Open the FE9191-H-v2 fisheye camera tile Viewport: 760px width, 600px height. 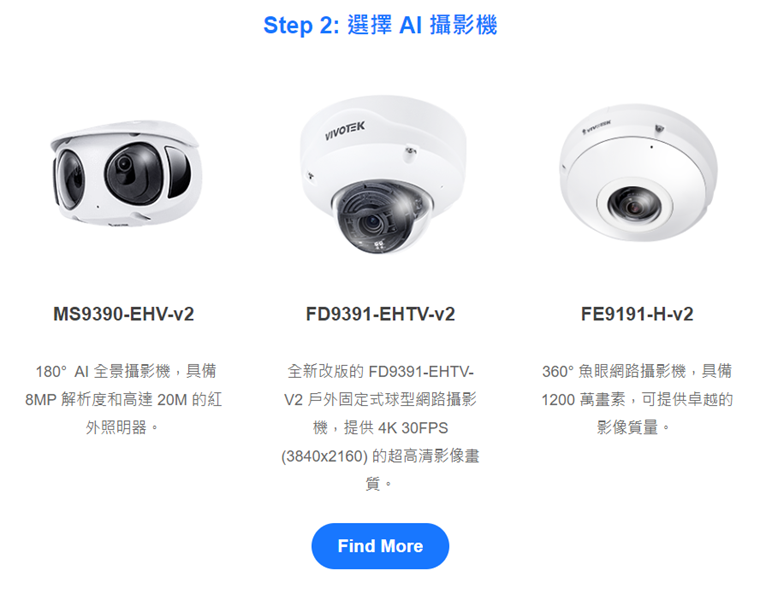tap(637, 180)
